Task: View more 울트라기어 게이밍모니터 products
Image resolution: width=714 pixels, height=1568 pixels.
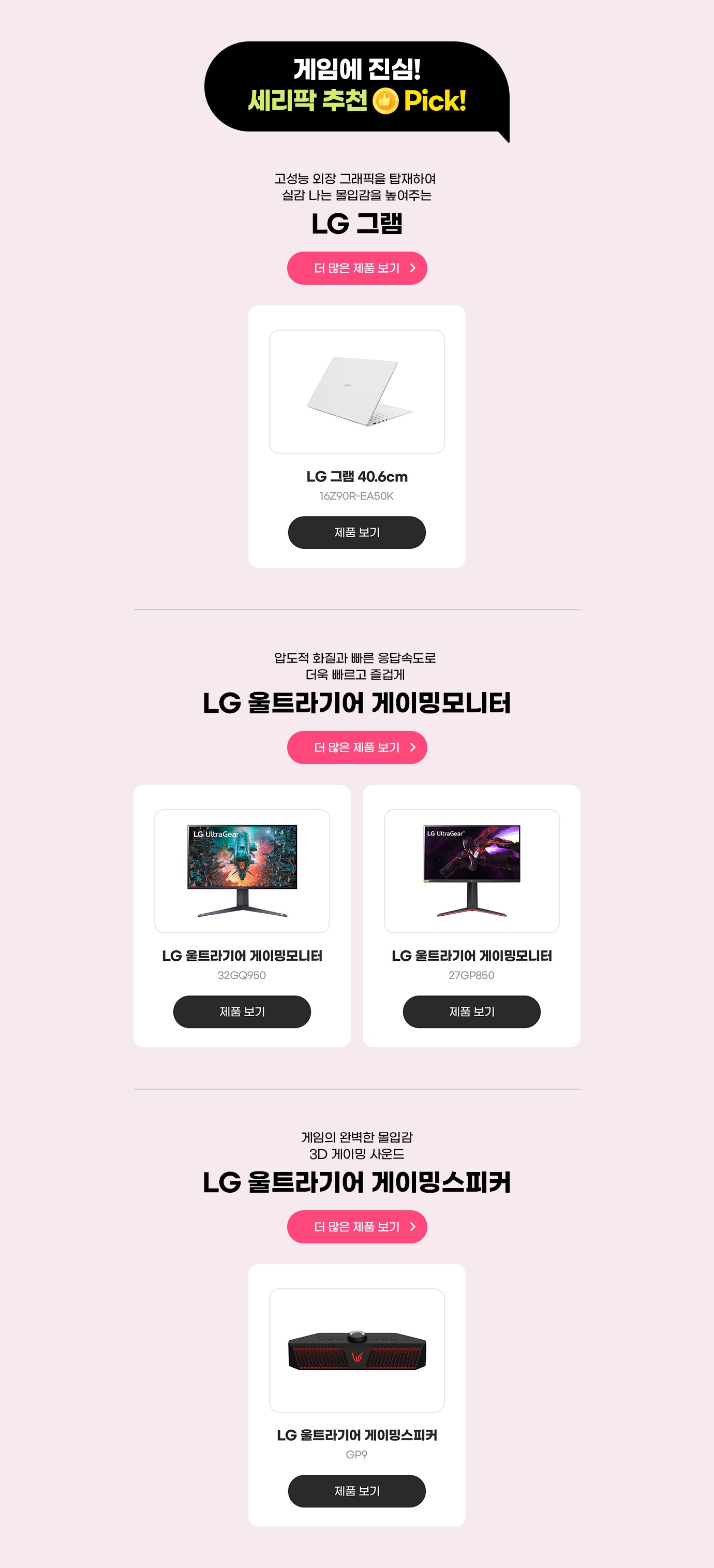Action: pyautogui.click(x=357, y=747)
